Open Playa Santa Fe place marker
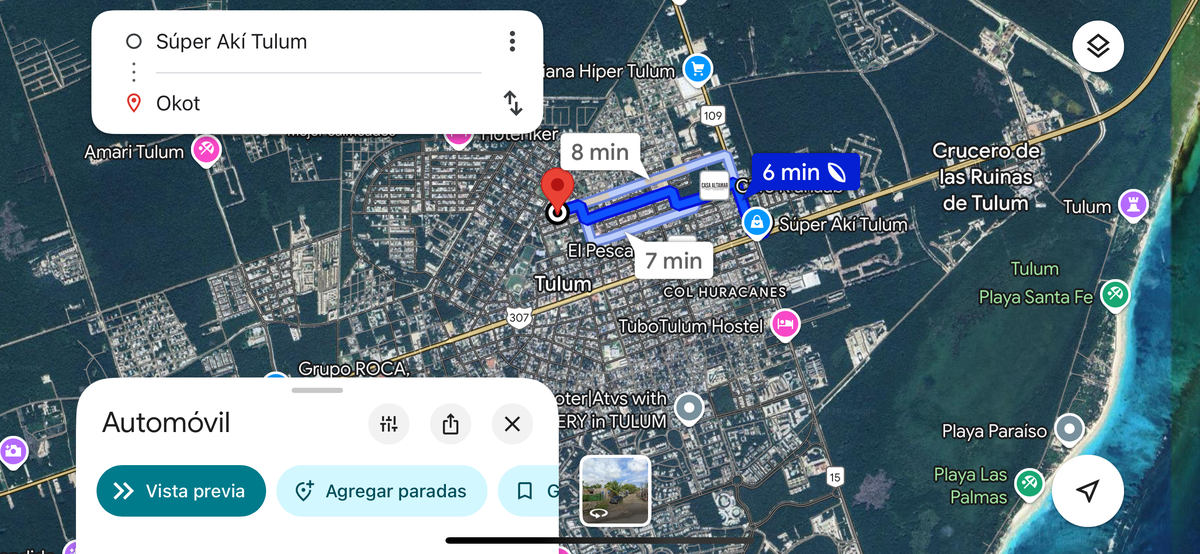Screen dimensions: 1200x554 coord(1113,295)
